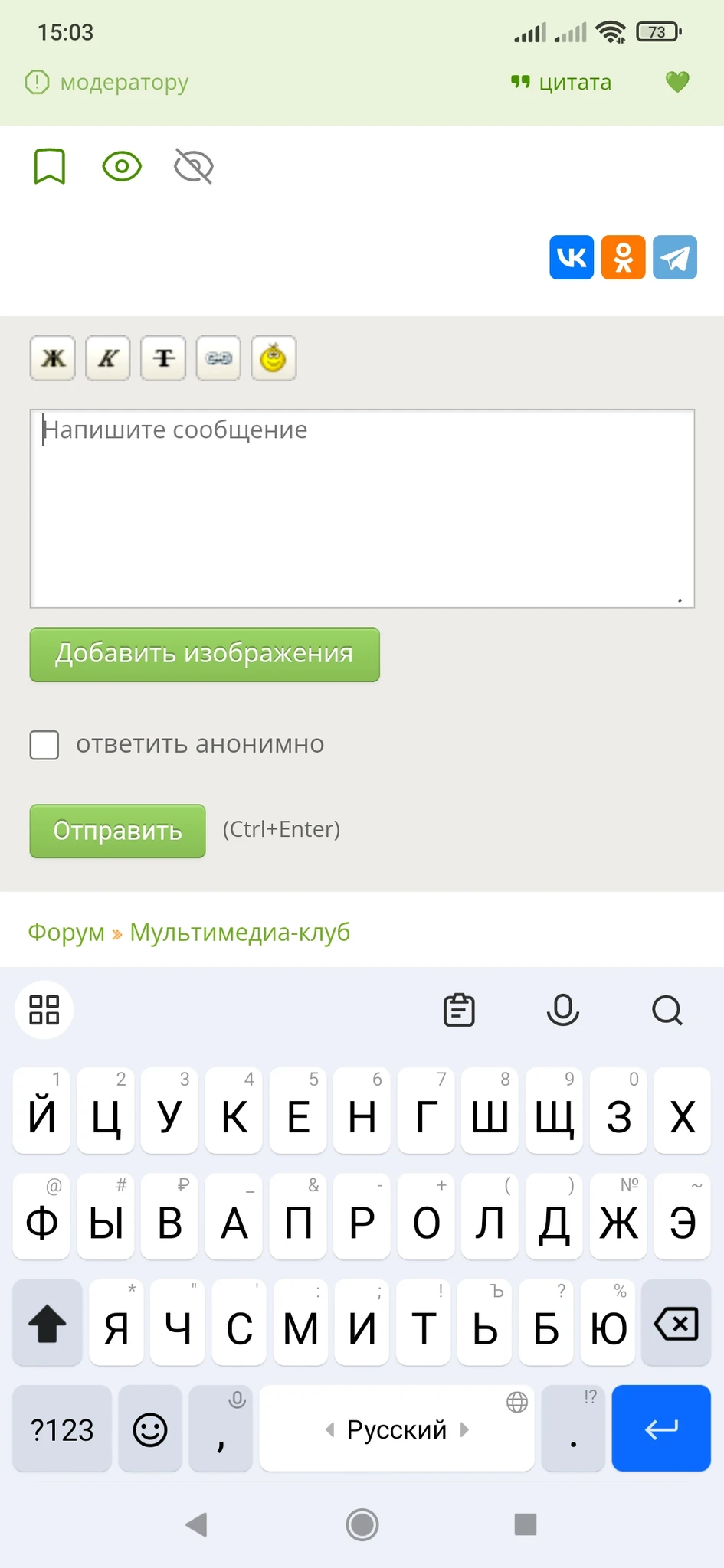Quote this post via цитата

[x=562, y=82]
